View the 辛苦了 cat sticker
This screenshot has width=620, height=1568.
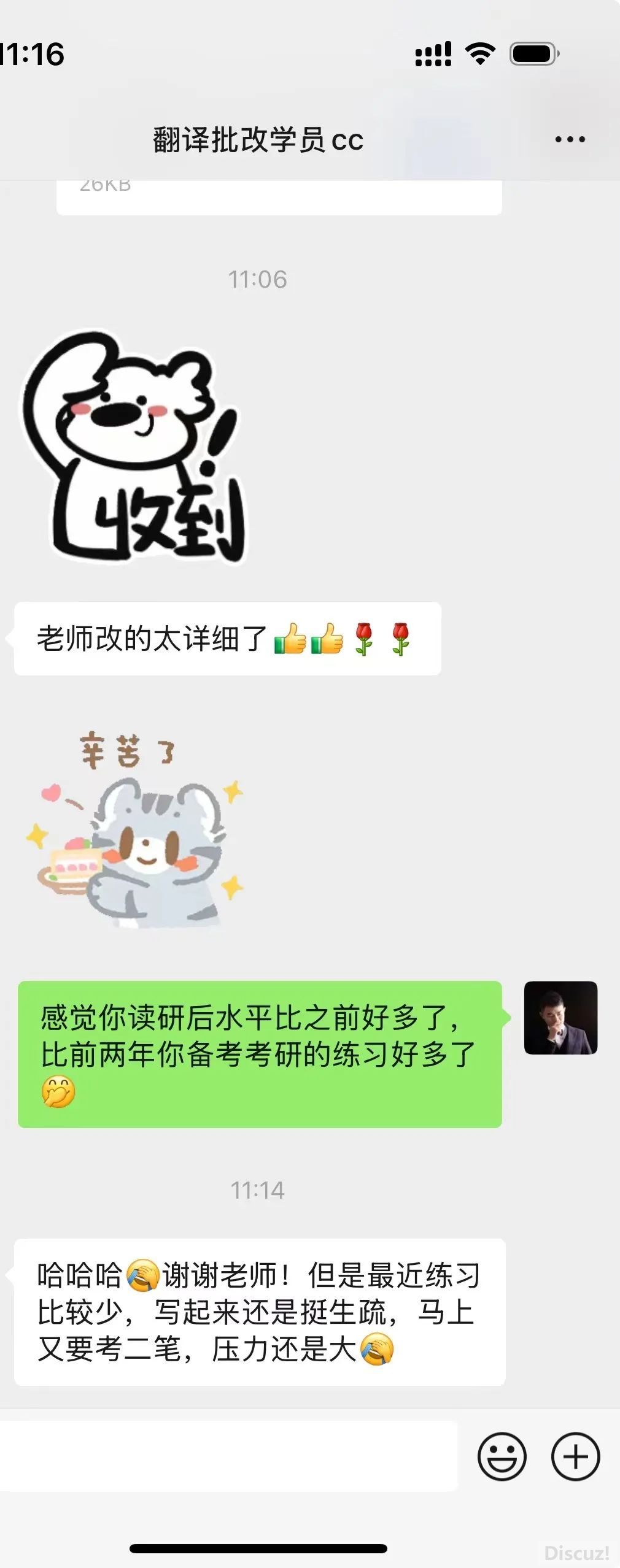click(x=135, y=829)
